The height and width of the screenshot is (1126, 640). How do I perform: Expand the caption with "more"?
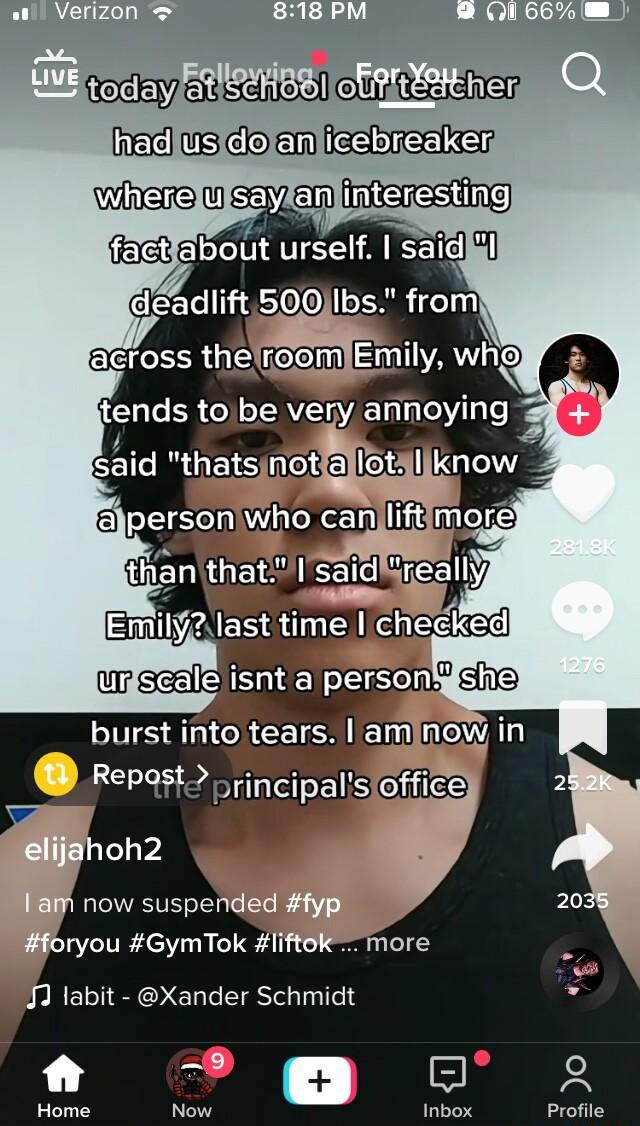click(398, 943)
